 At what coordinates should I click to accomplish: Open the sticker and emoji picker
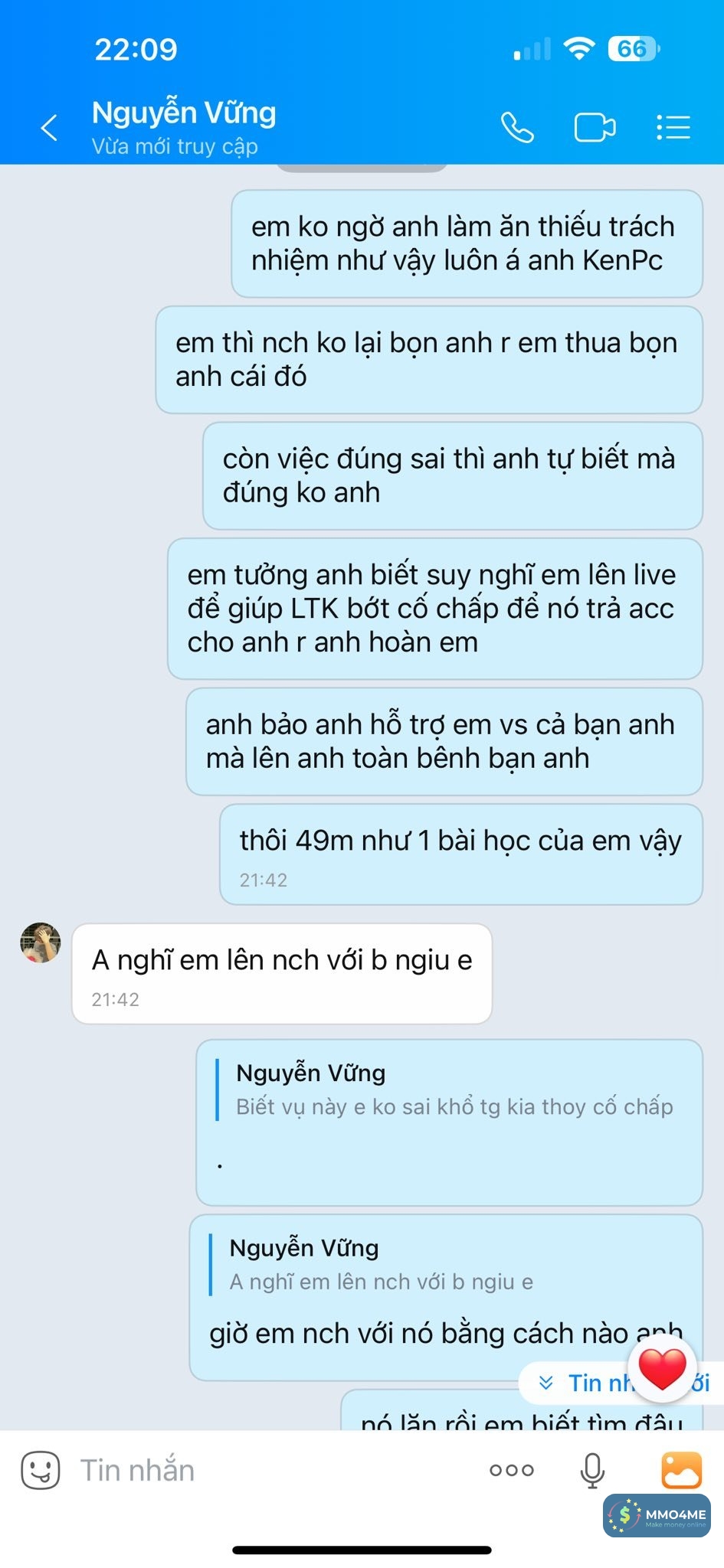click(x=40, y=1470)
